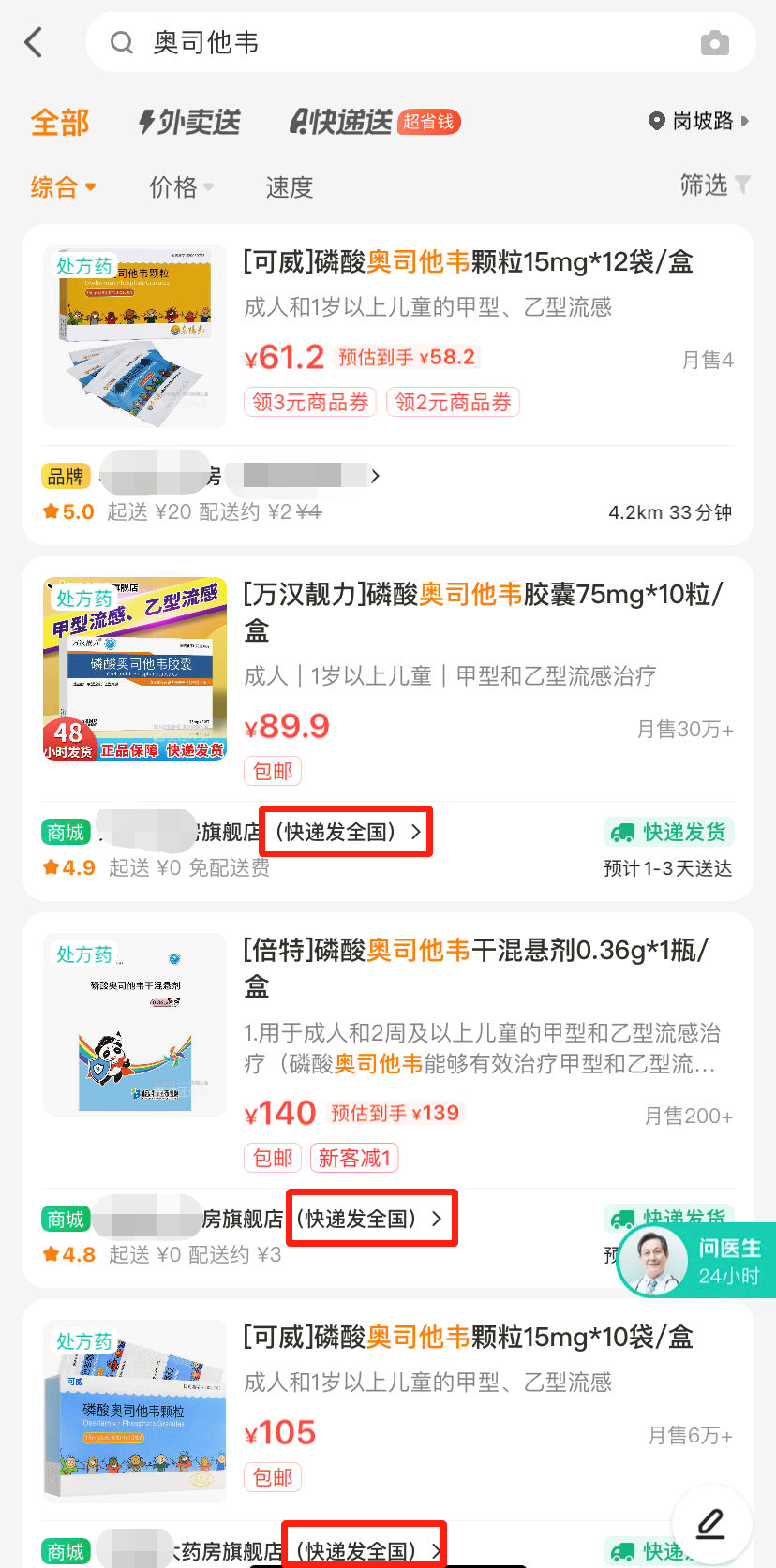Sort results by 速度
The height and width of the screenshot is (1568, 776).
pyautogui.click(x=289, y=186)
